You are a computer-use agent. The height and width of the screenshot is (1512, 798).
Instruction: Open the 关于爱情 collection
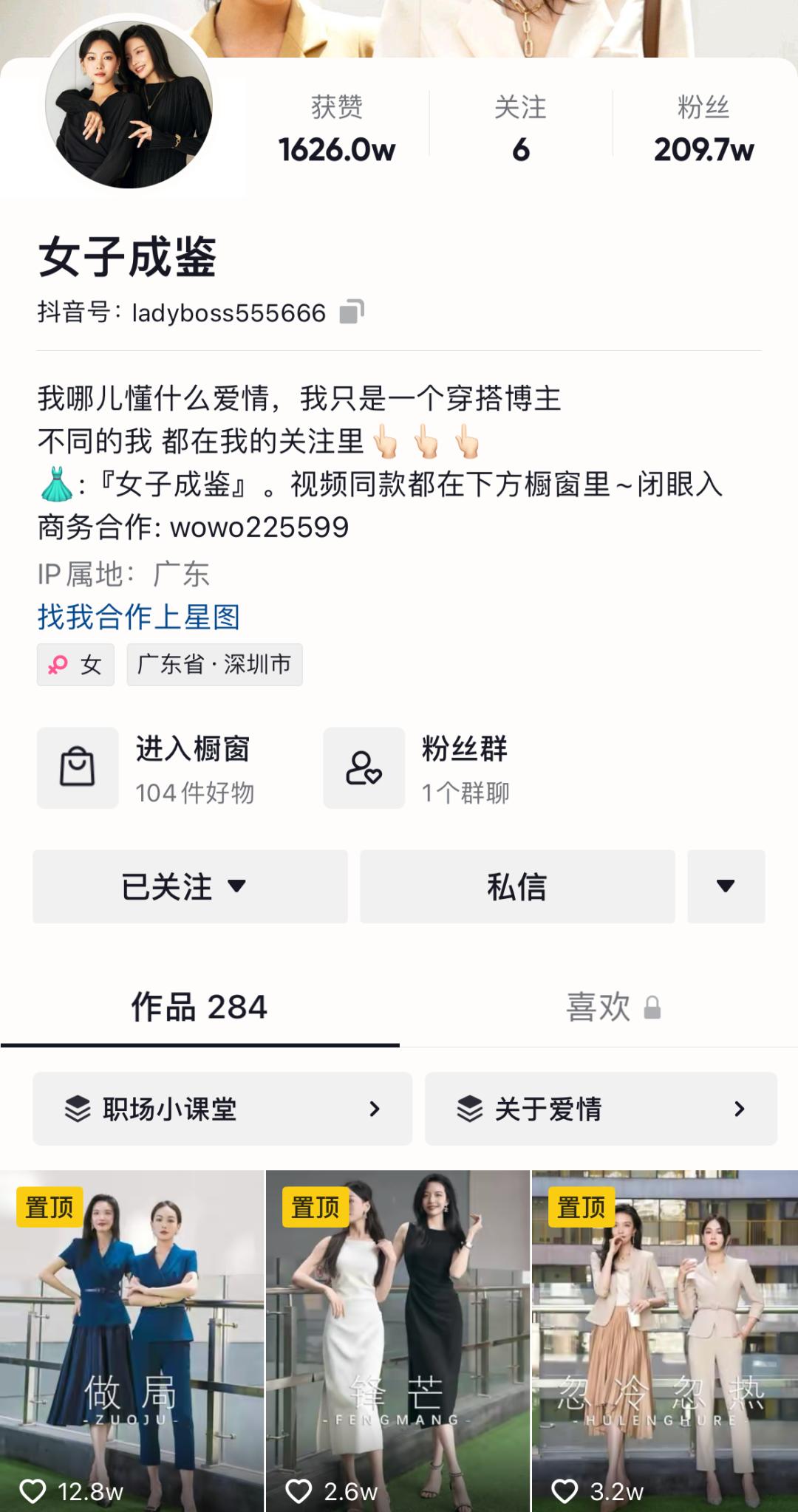point(601,1109)
